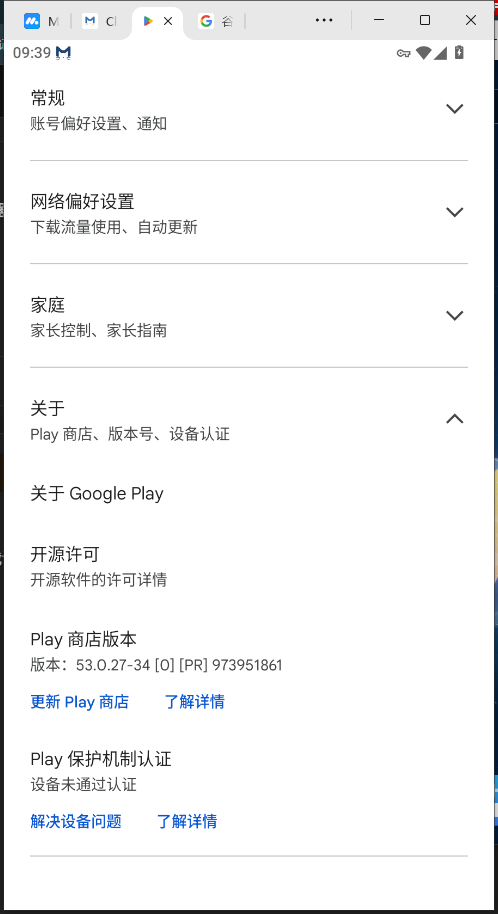This screenshot has width=498, height=914.
Task: Close the window with the X
Action: point(471,20)
